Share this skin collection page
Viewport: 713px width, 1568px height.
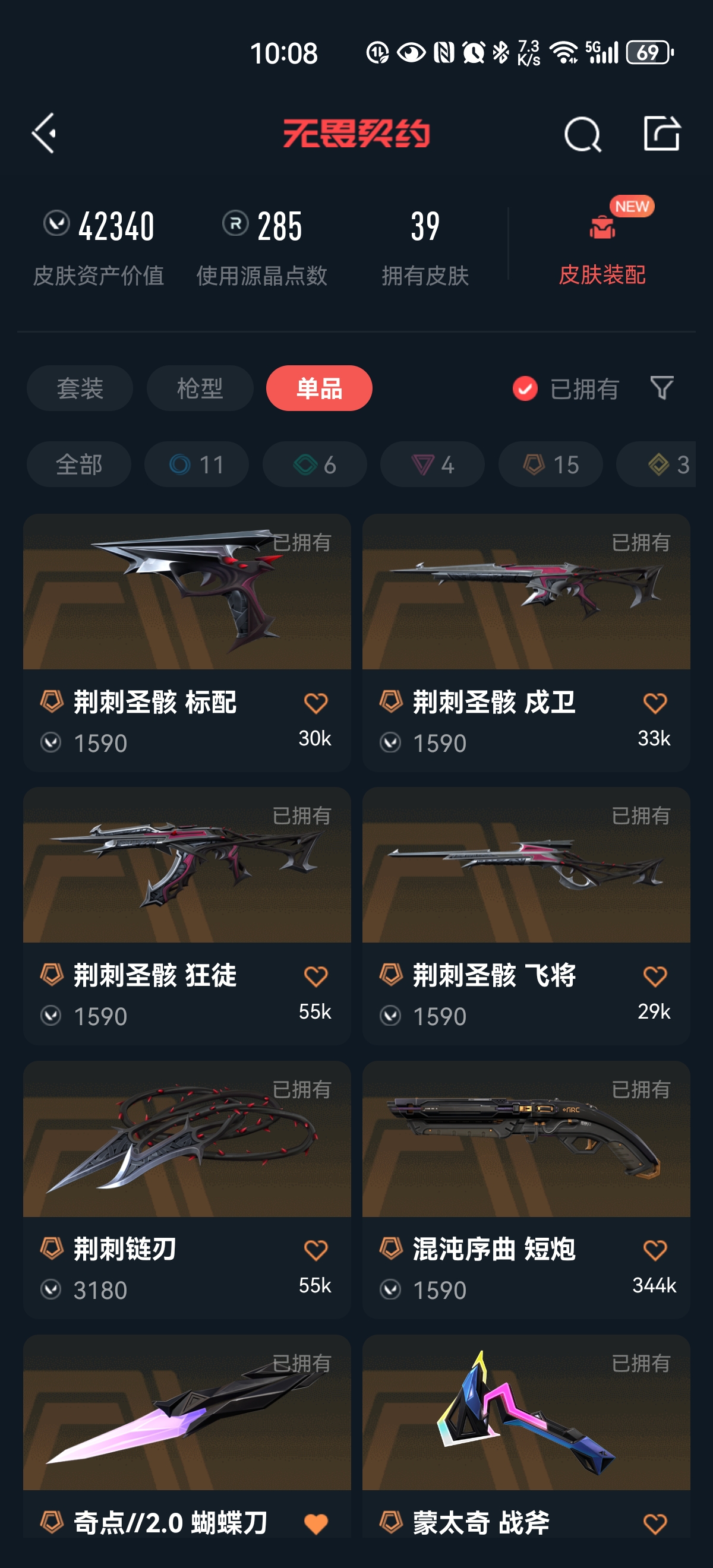(661, 132)
